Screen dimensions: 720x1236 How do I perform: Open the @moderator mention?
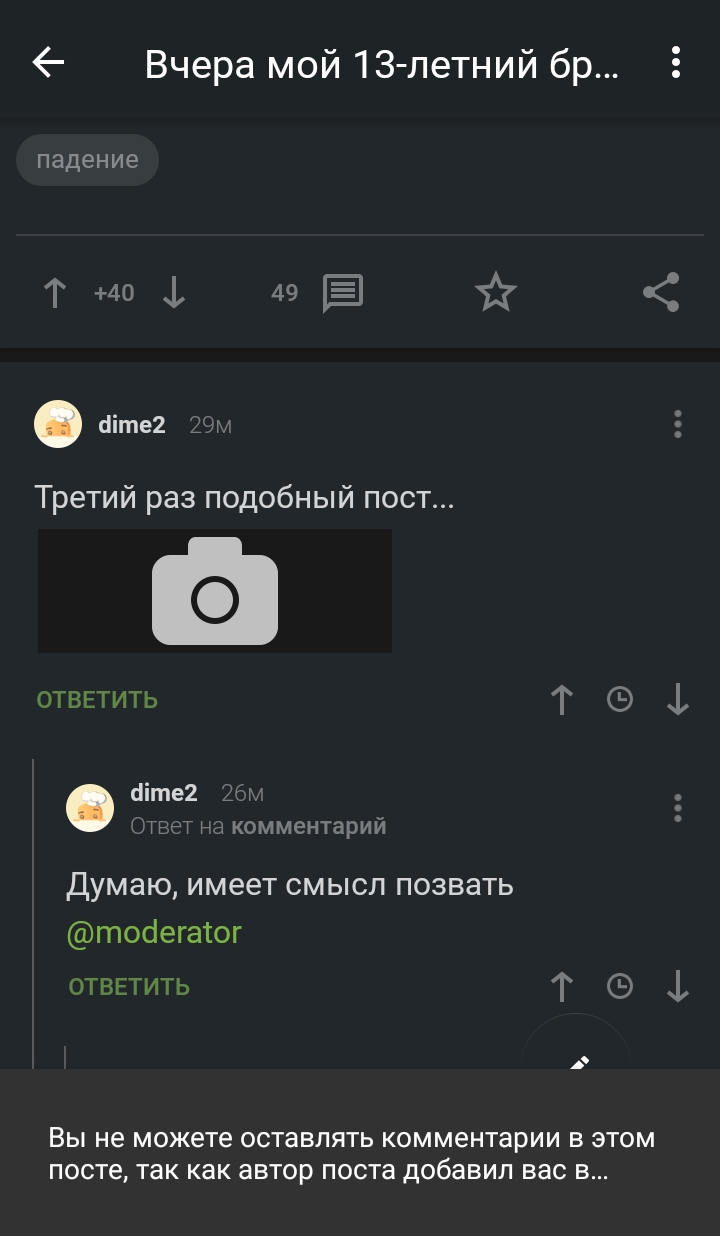coord(154,933)
